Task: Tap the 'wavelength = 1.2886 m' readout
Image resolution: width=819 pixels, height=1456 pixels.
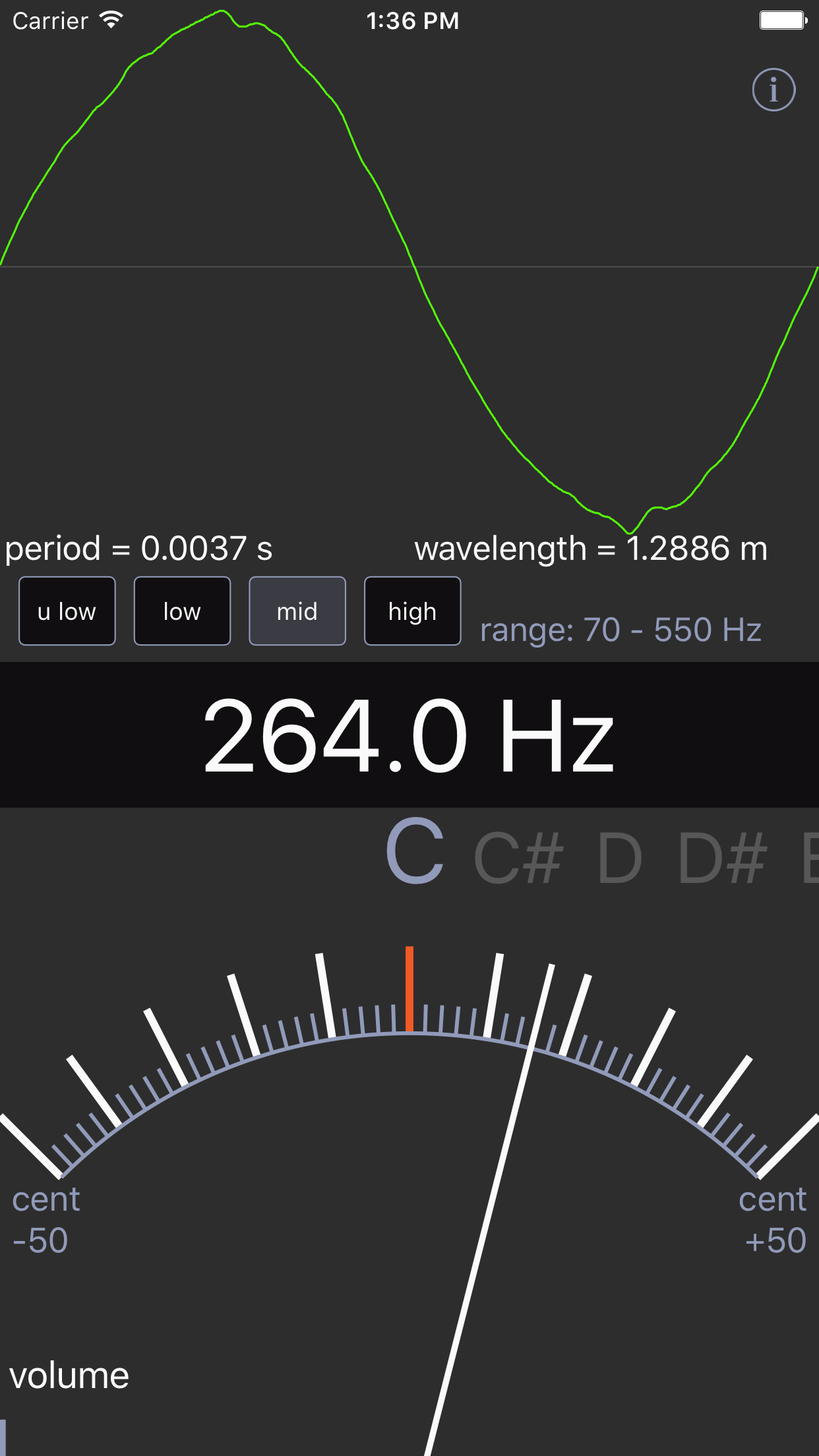Action: tap(590, 548)
